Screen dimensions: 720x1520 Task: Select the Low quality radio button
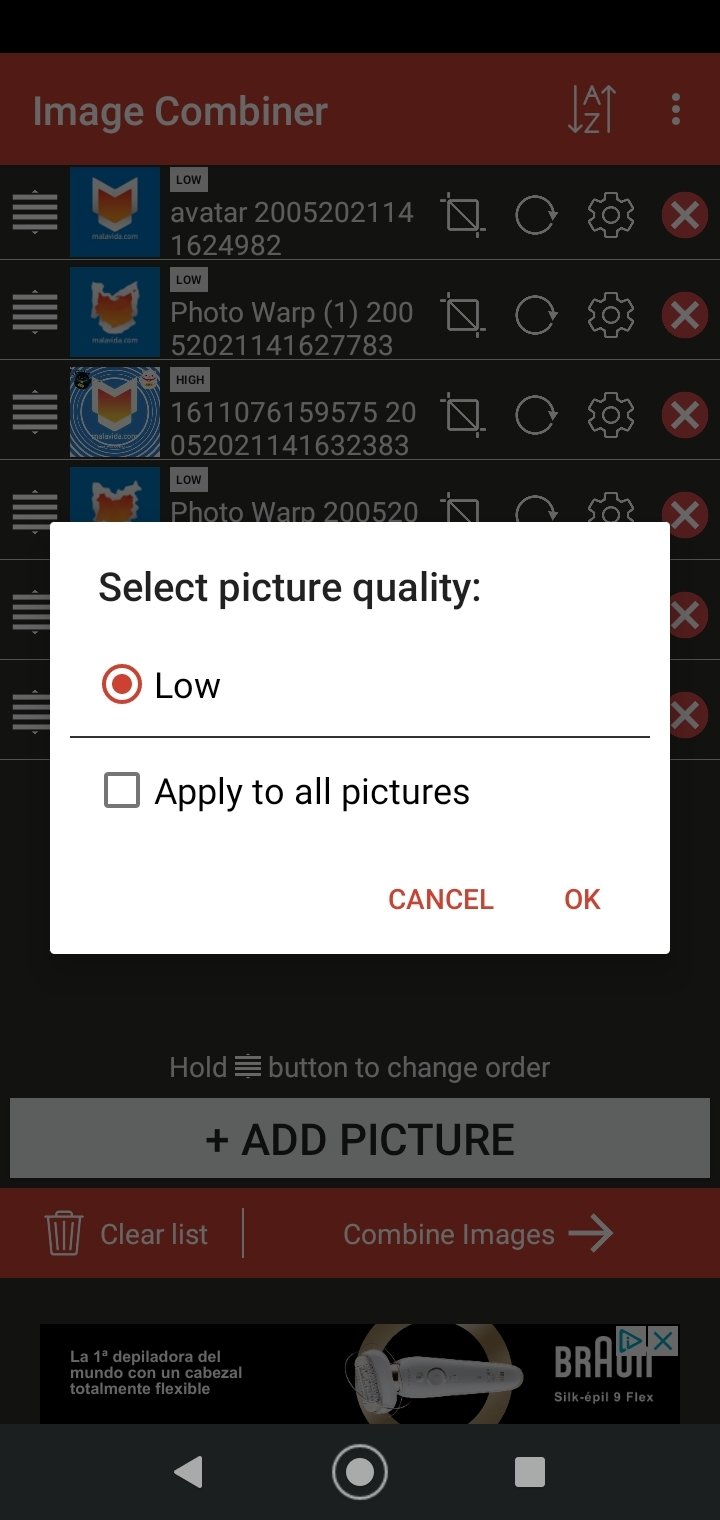pyautogui.click(x=122, y=686)
